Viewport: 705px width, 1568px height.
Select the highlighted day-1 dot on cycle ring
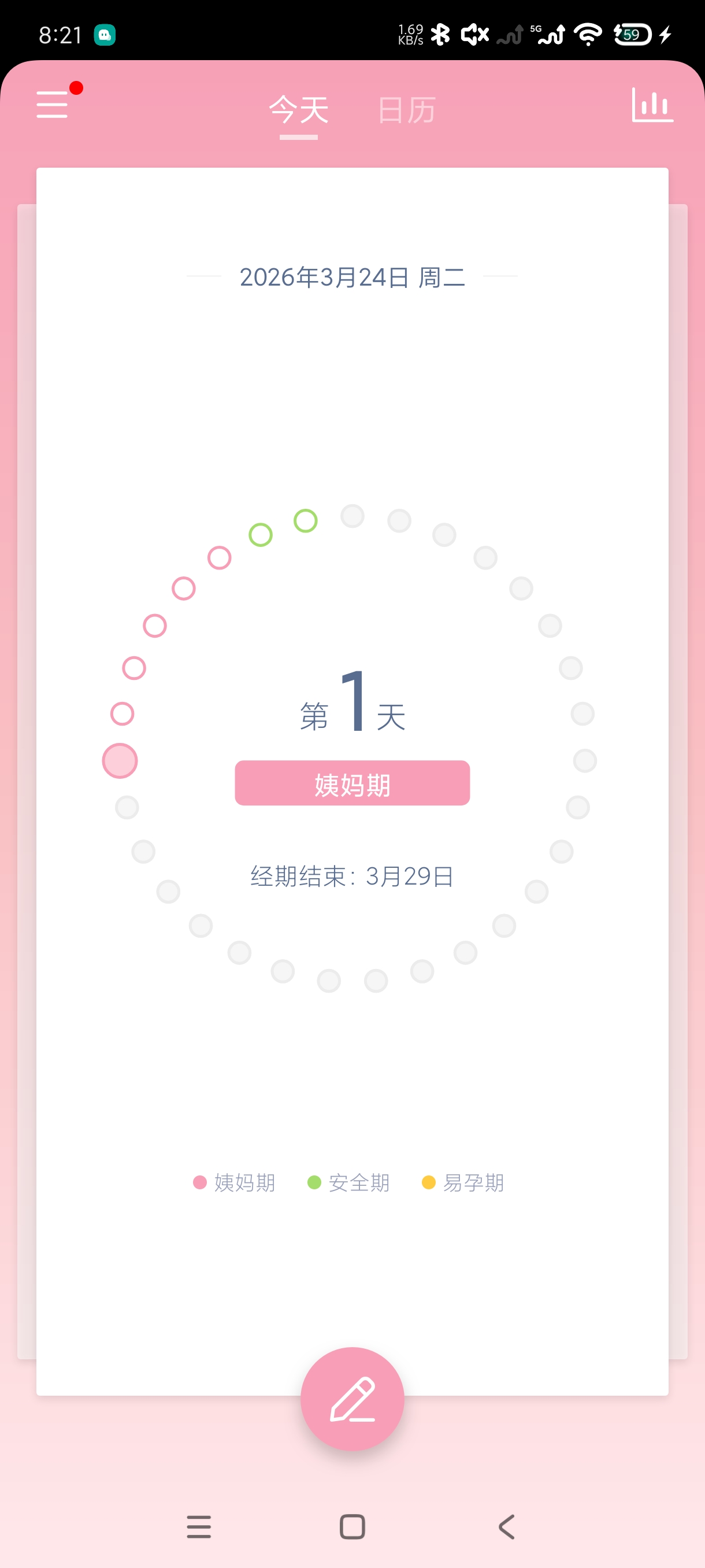click(120, 760)
